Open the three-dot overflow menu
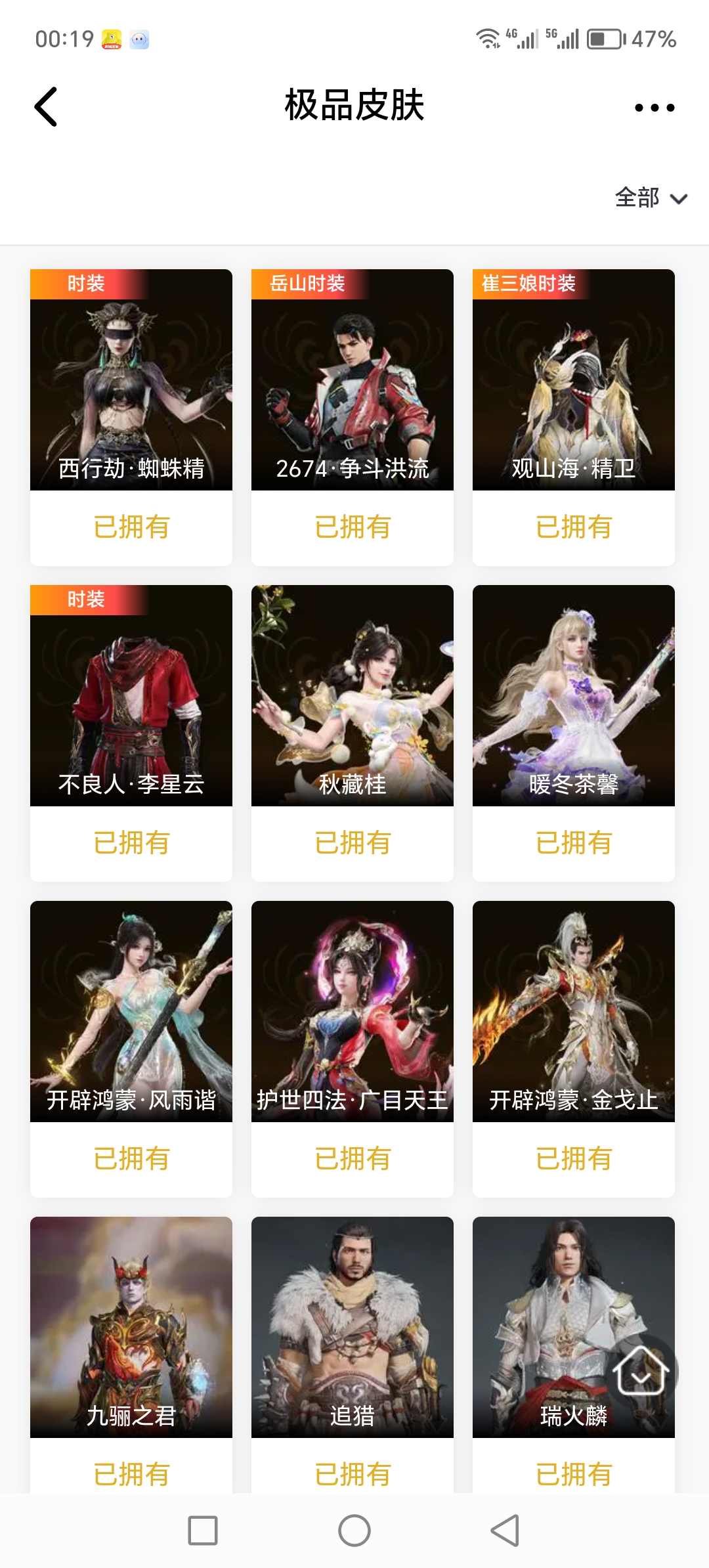709x1568 pixels. click(654, 108)
